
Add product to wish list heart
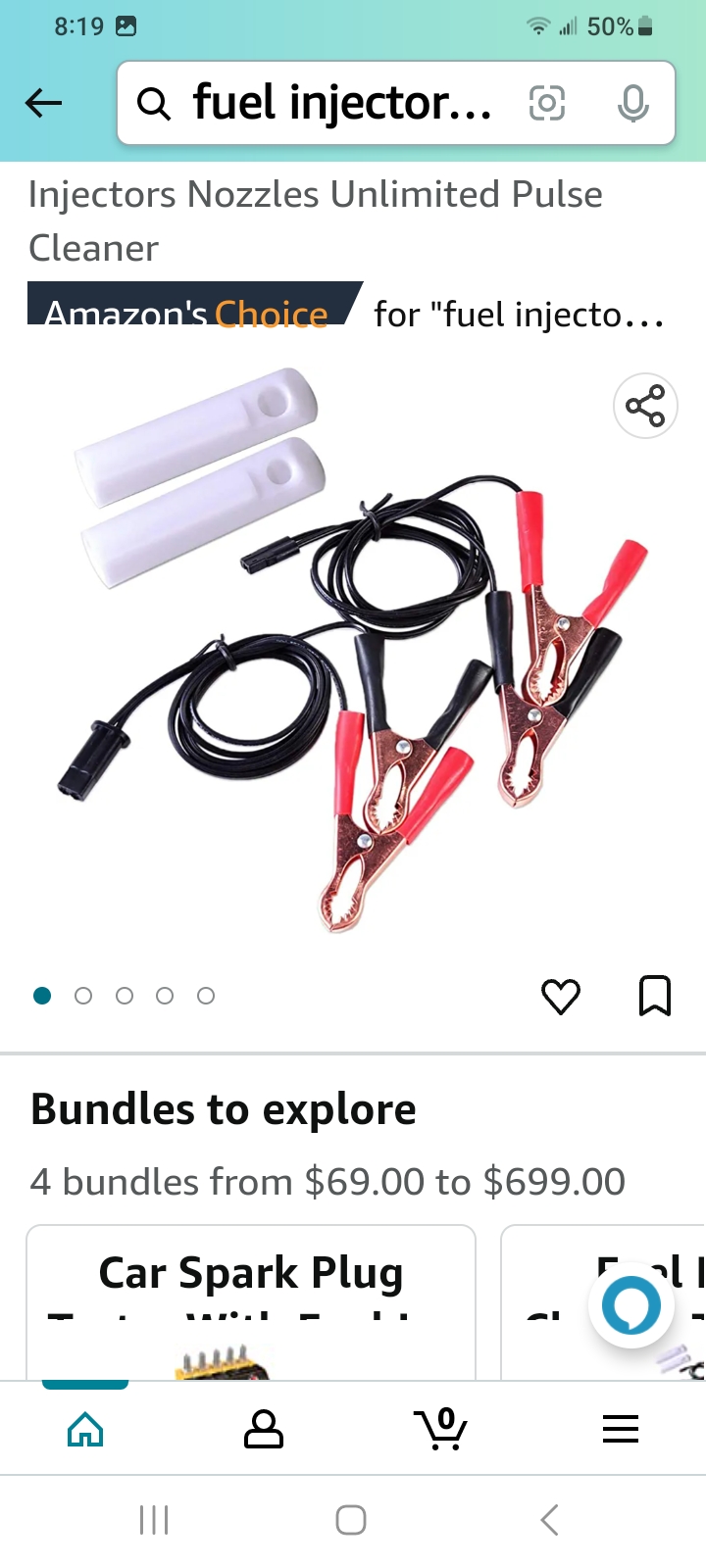561,997
